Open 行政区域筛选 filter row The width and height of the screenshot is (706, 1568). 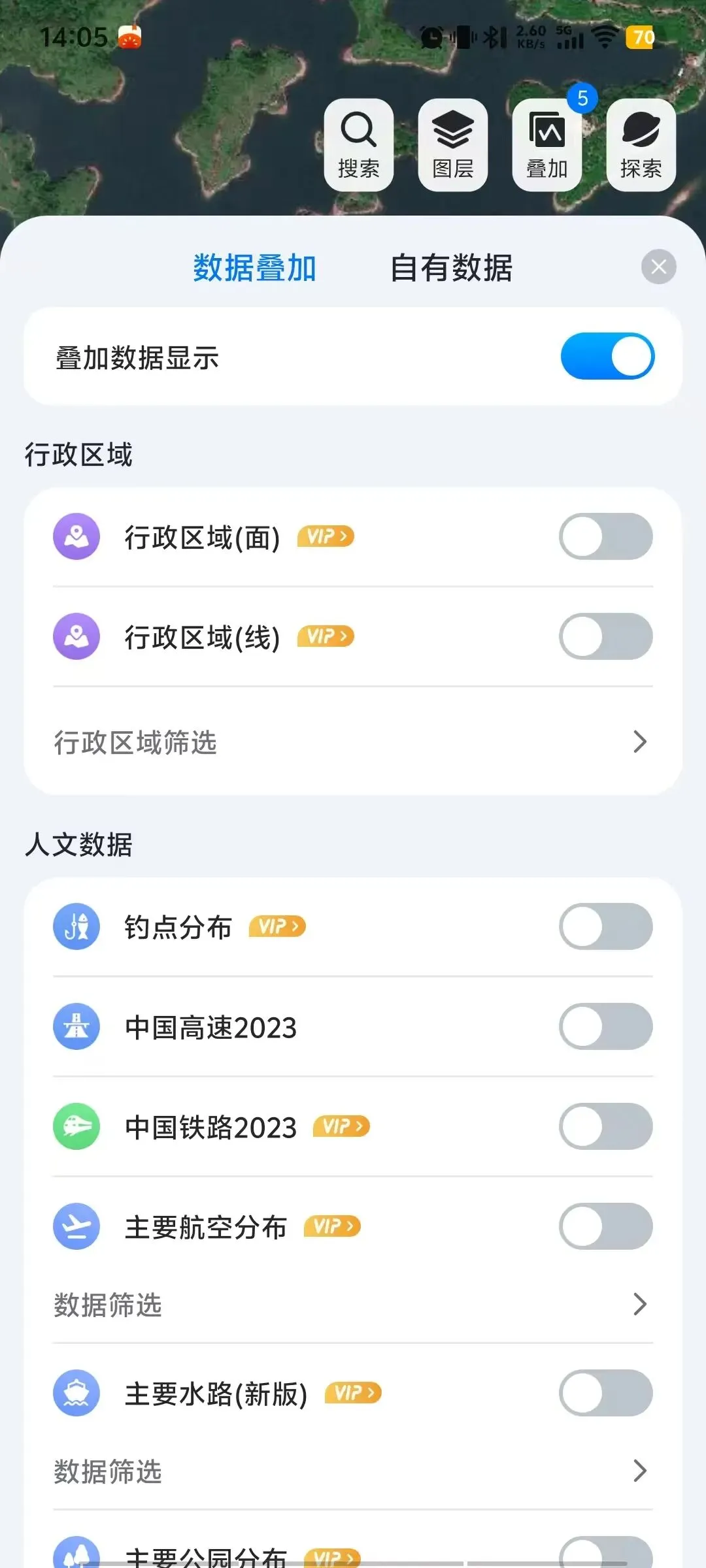(353, 742)
